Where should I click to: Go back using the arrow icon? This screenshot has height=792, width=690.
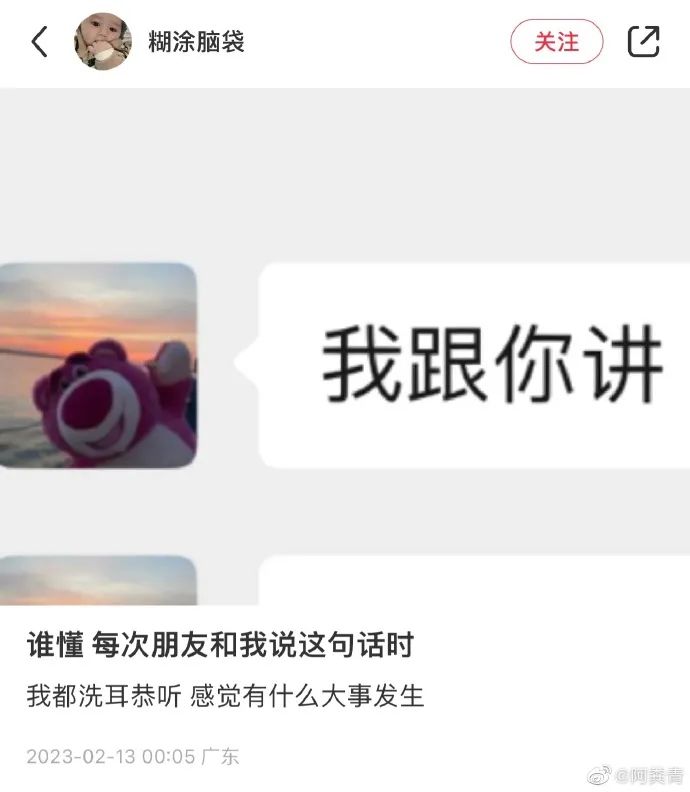[x=40, y=42]
